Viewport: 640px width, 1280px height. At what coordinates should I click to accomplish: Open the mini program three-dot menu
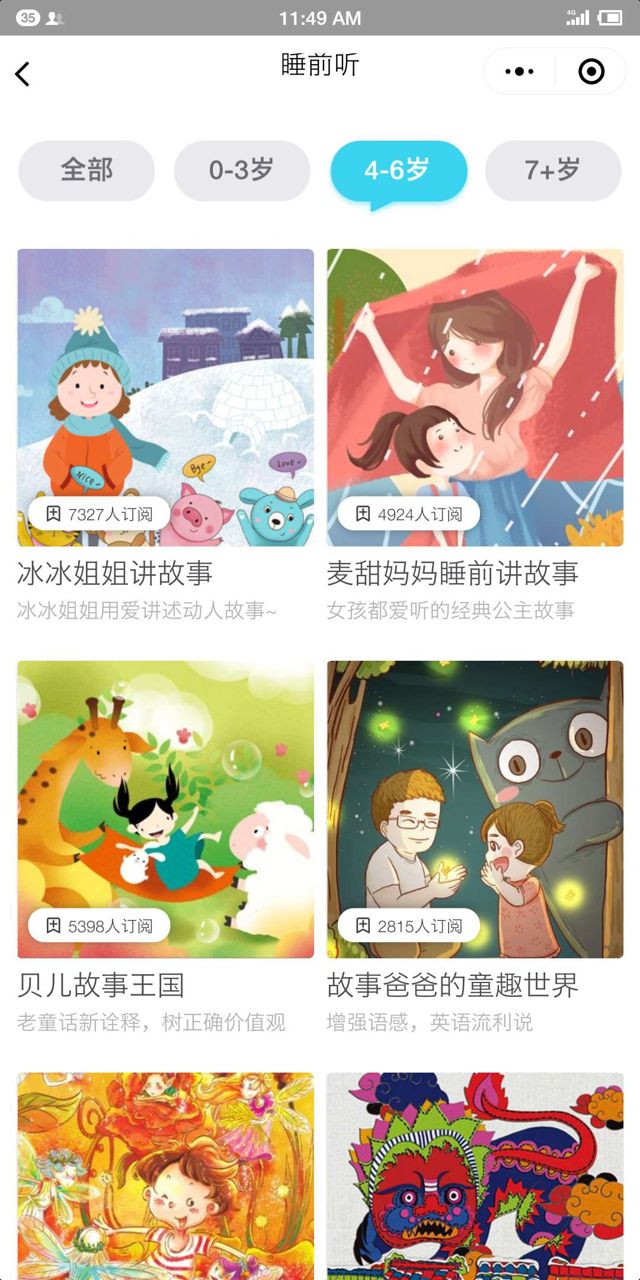pyautogui.click(x=520, y=72)
